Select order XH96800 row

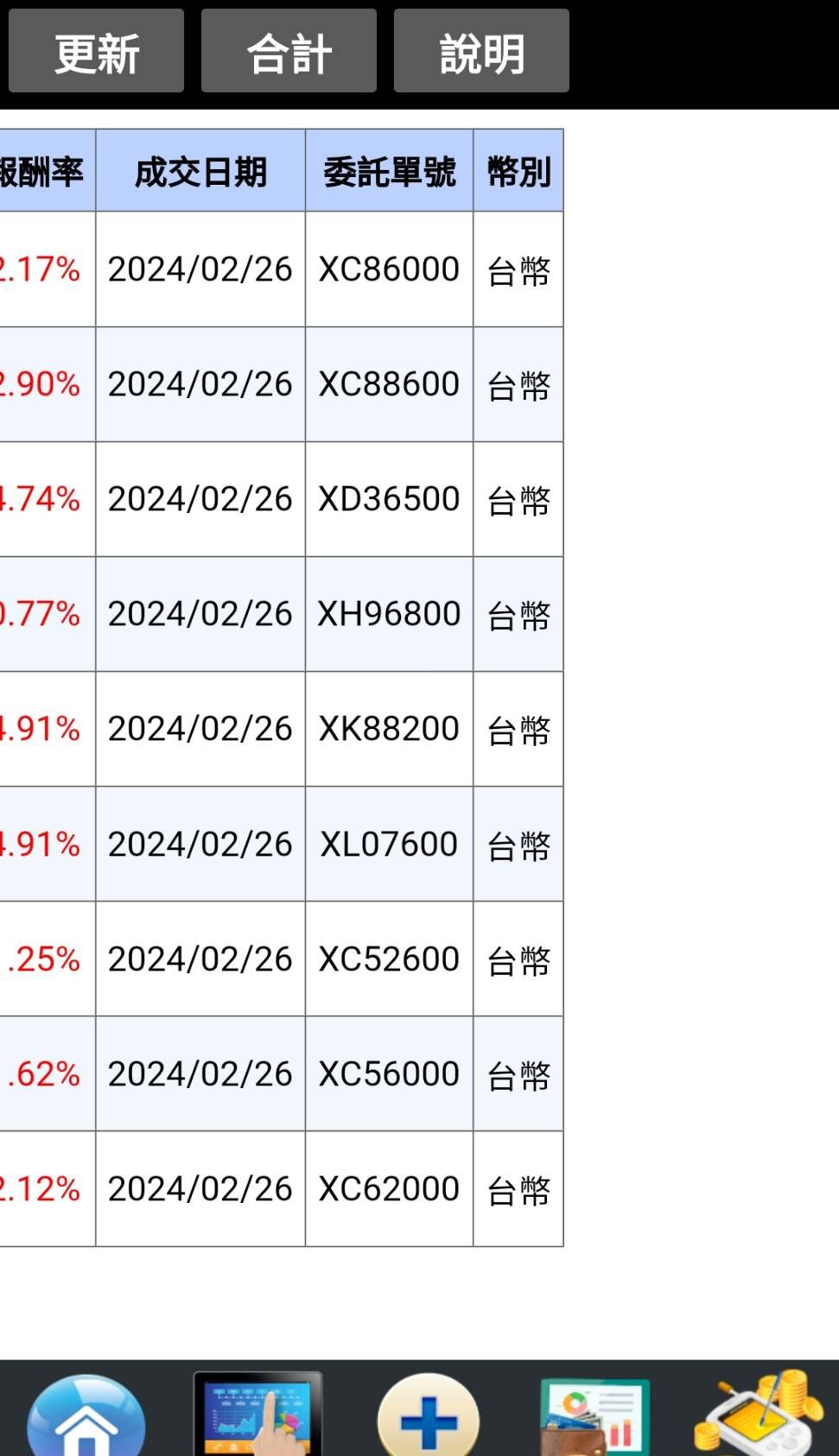pyautogui.click(x=388, y=614)
